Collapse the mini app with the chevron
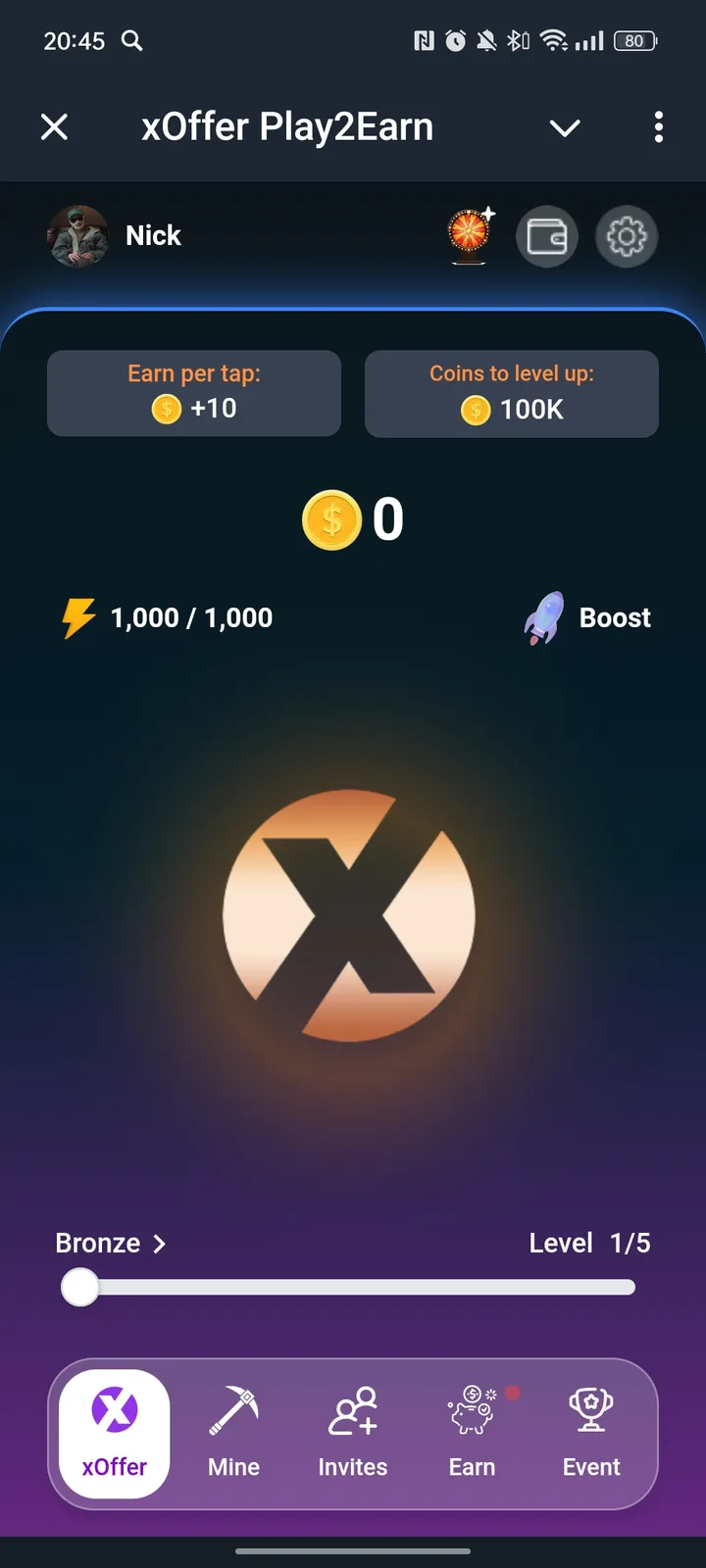This screenshot has width=706, height=1568. coord(564,127)
